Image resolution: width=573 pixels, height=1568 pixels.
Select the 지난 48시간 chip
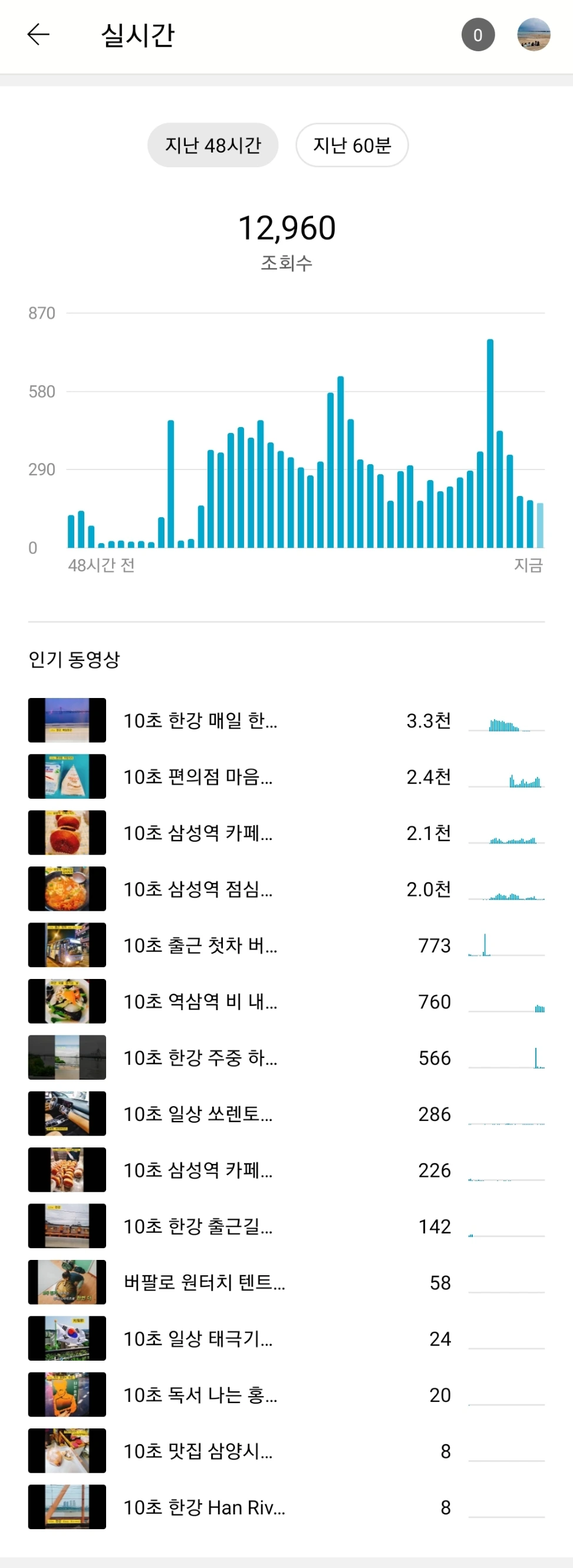point(213,145)
